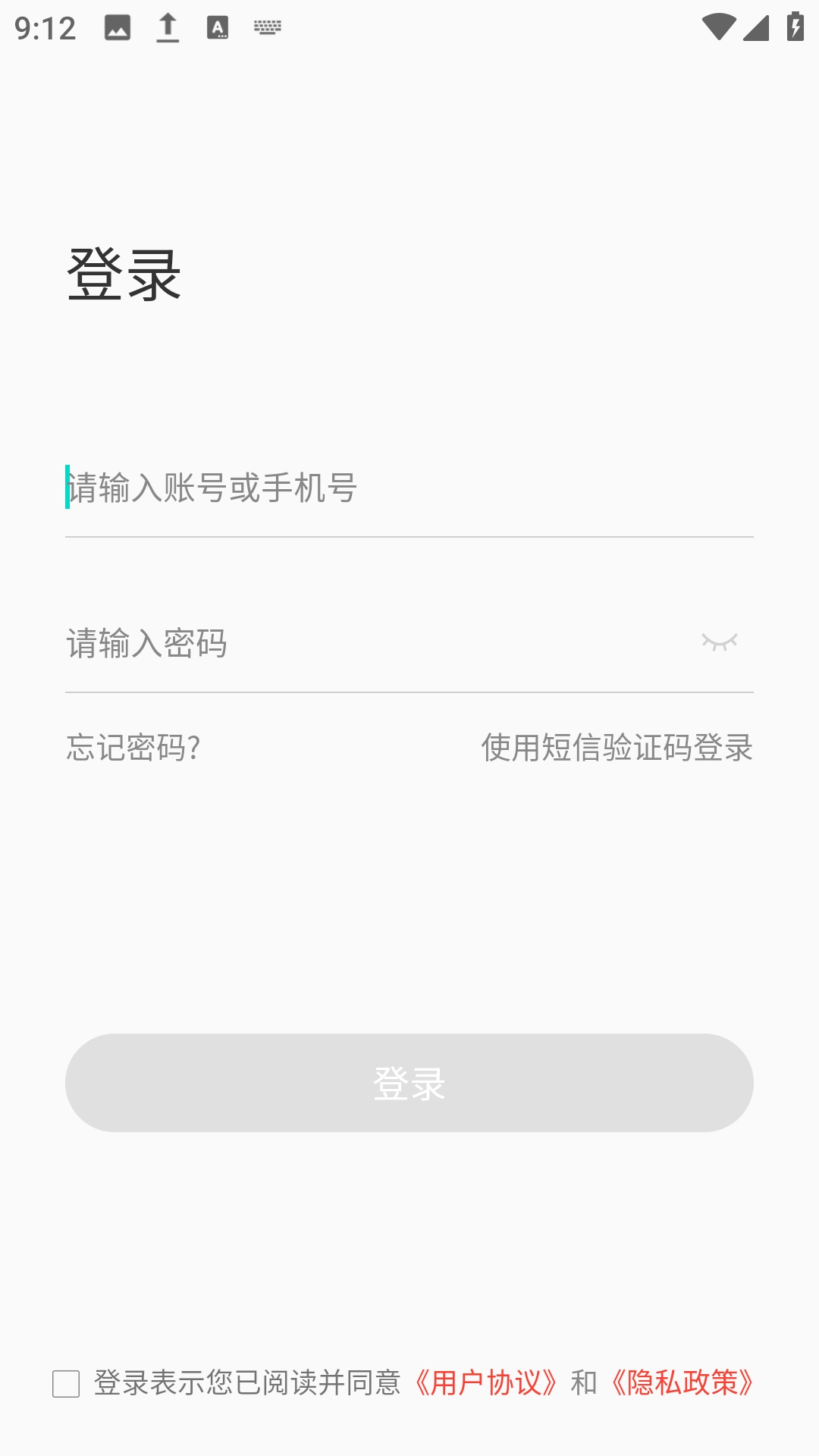Screen dimensions: 819x1456
Task: Focus the account or phone number field
Action: pyautogui.click(x=409, y=488)
